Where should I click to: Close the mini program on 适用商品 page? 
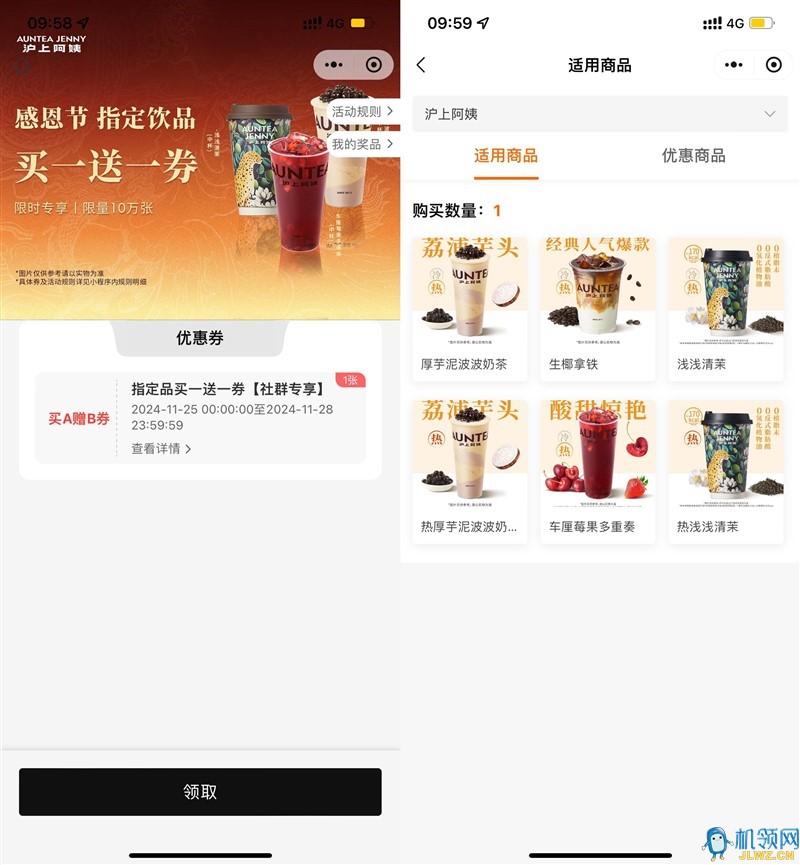click(x=773, y=65)
